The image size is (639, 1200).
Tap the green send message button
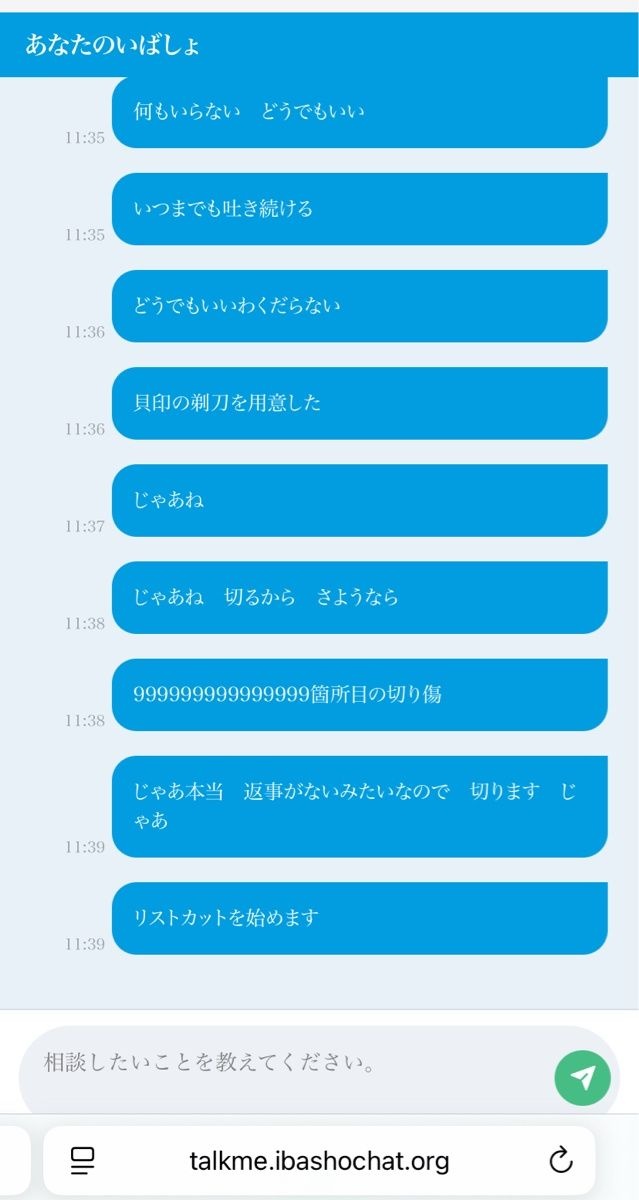click(x=582, y=1077)
